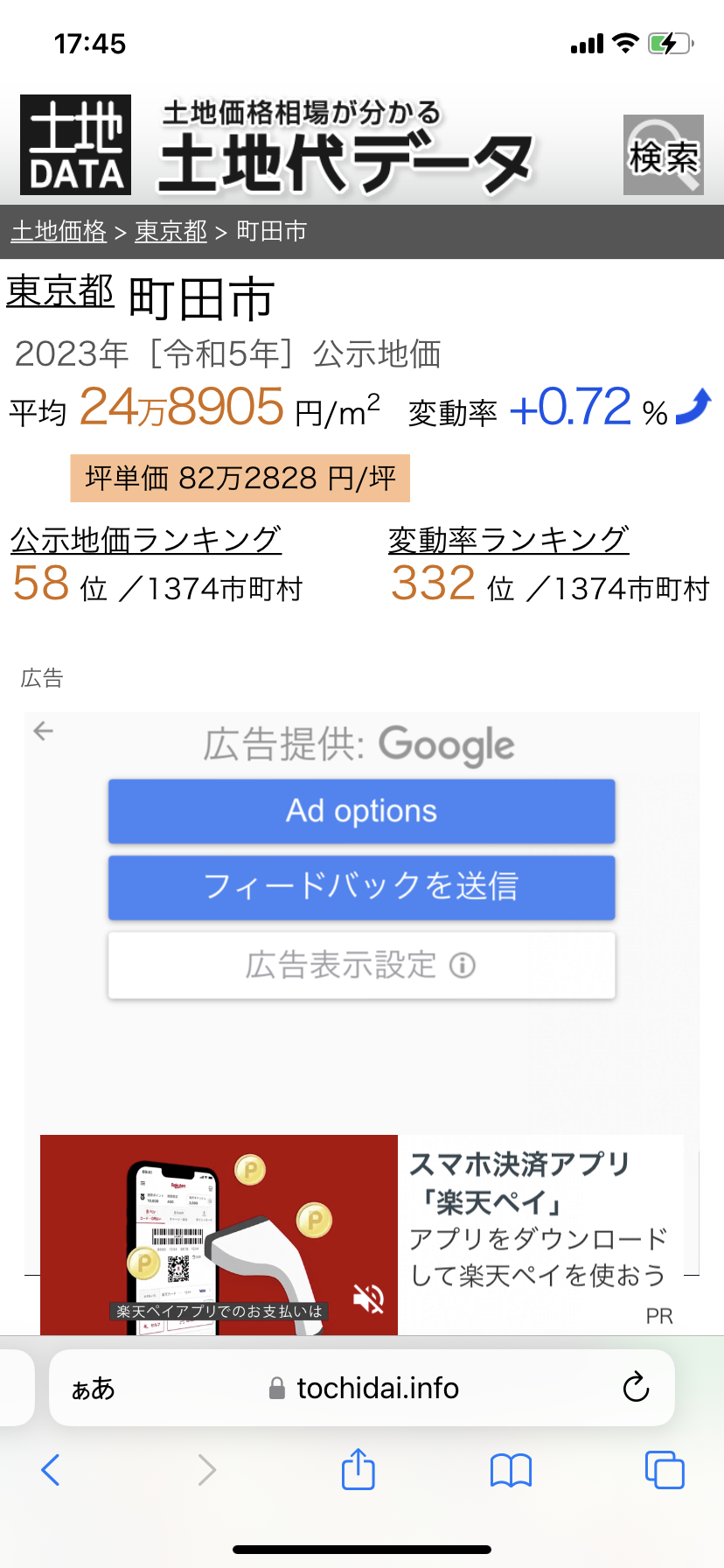
Task: Select the Ad options button
Action: [x=361, y=811]
